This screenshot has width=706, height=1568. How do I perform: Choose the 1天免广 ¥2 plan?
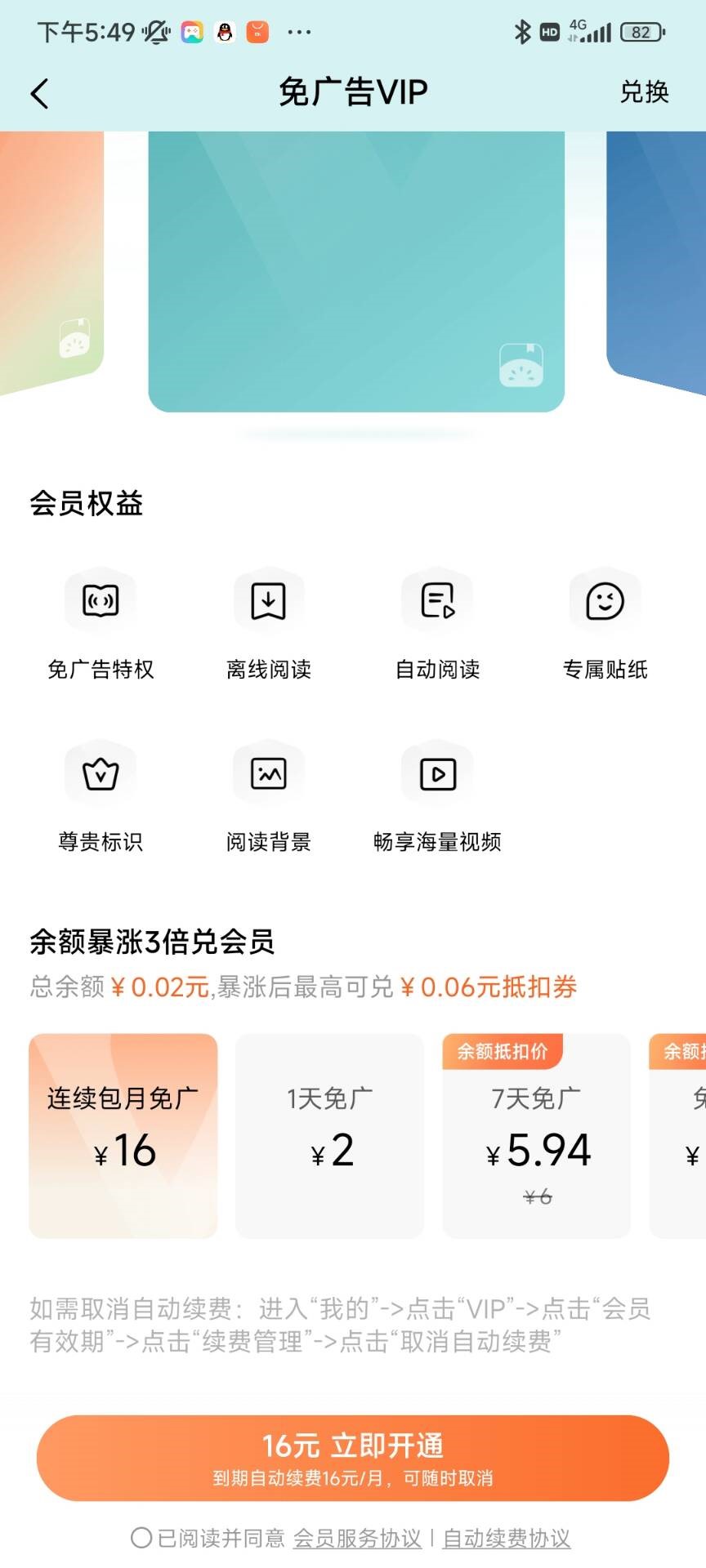(x=329, y=1135)
